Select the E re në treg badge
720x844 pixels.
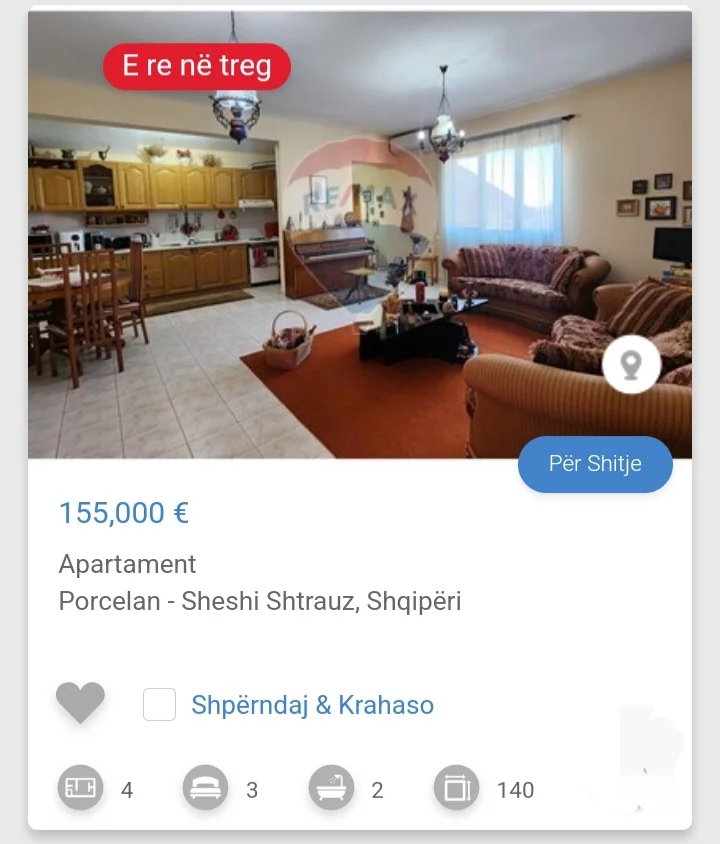[196, 65]
